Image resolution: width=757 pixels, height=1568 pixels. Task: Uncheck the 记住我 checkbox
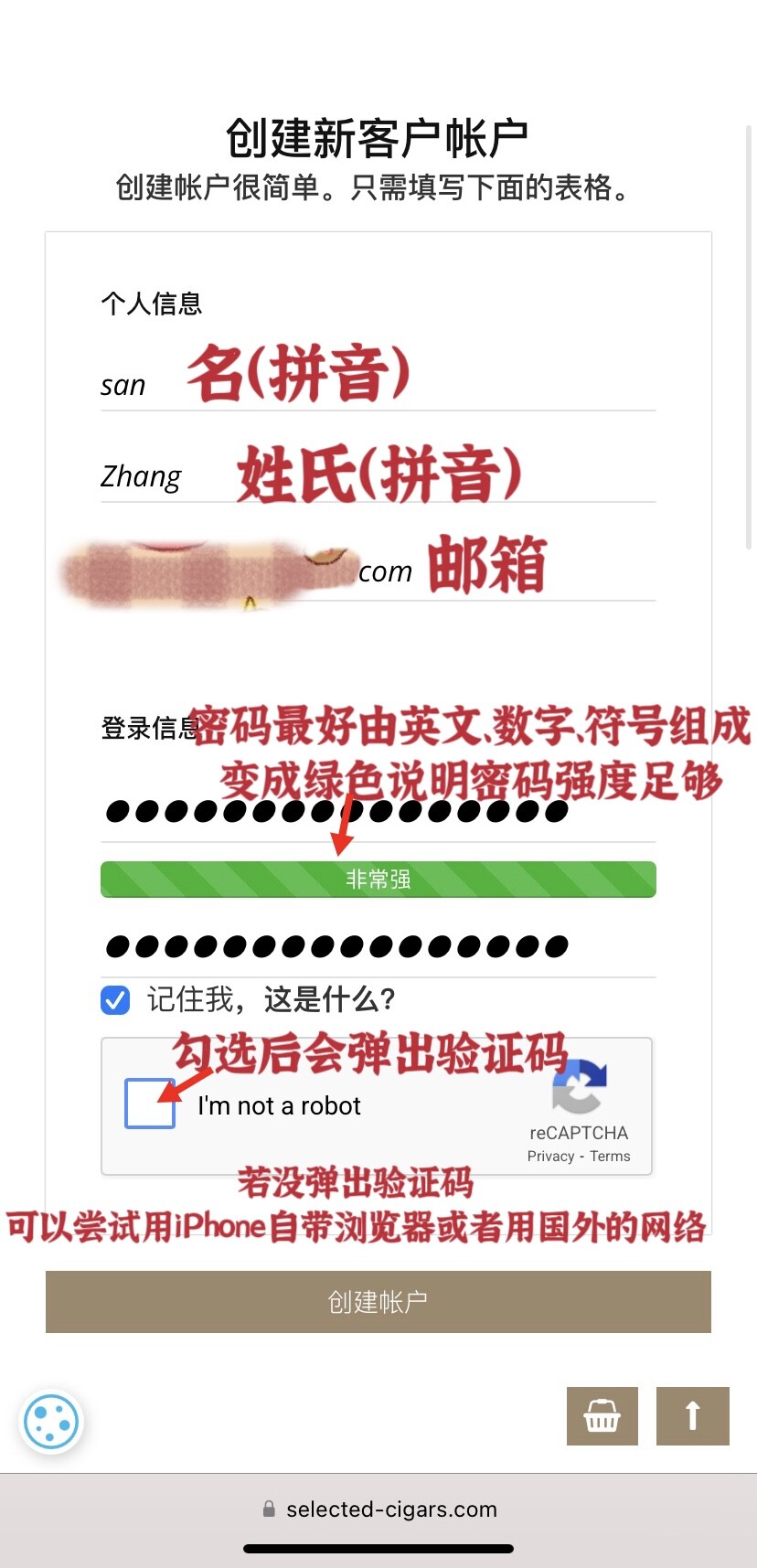pyautogui.click(x=115, y=1000)
